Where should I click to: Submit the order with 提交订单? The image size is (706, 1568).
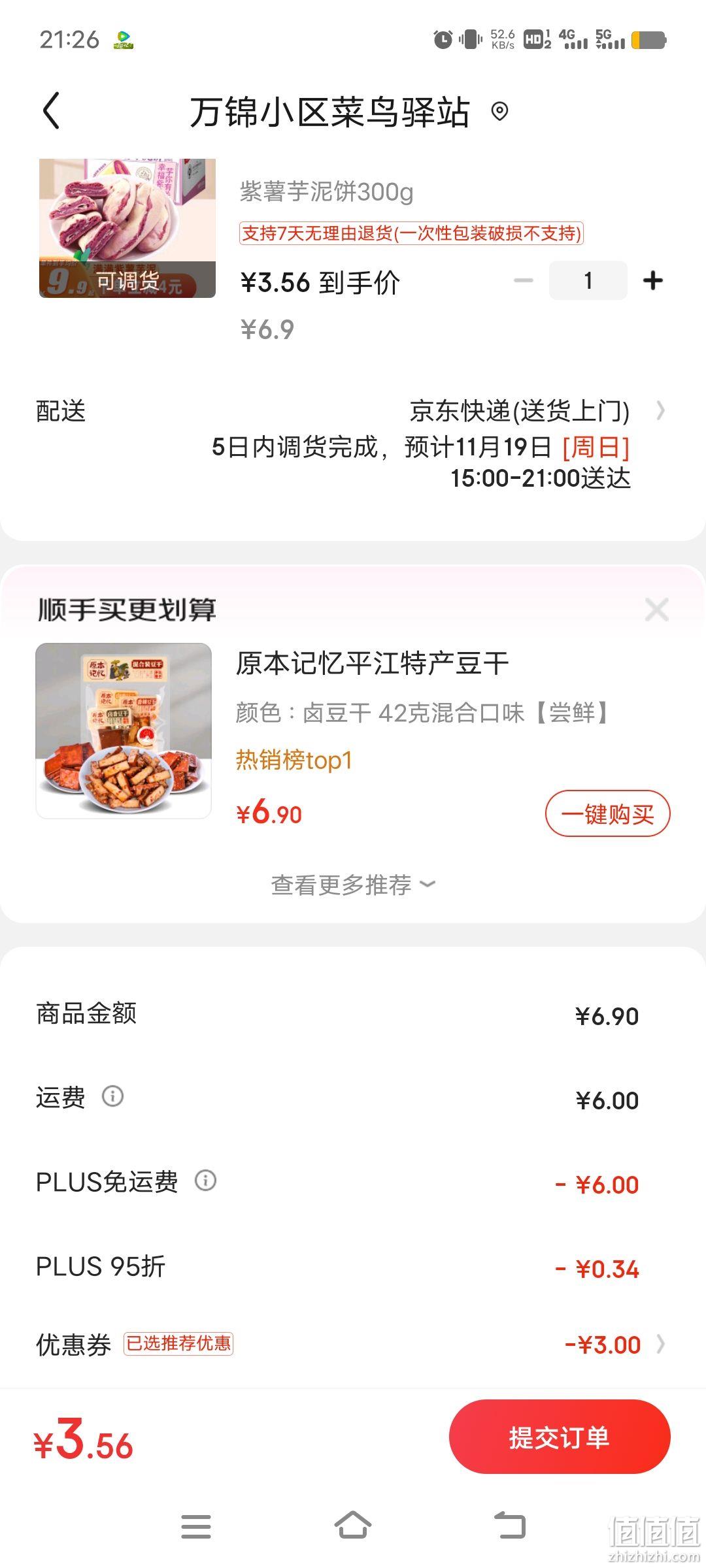tap(560, 1437)
